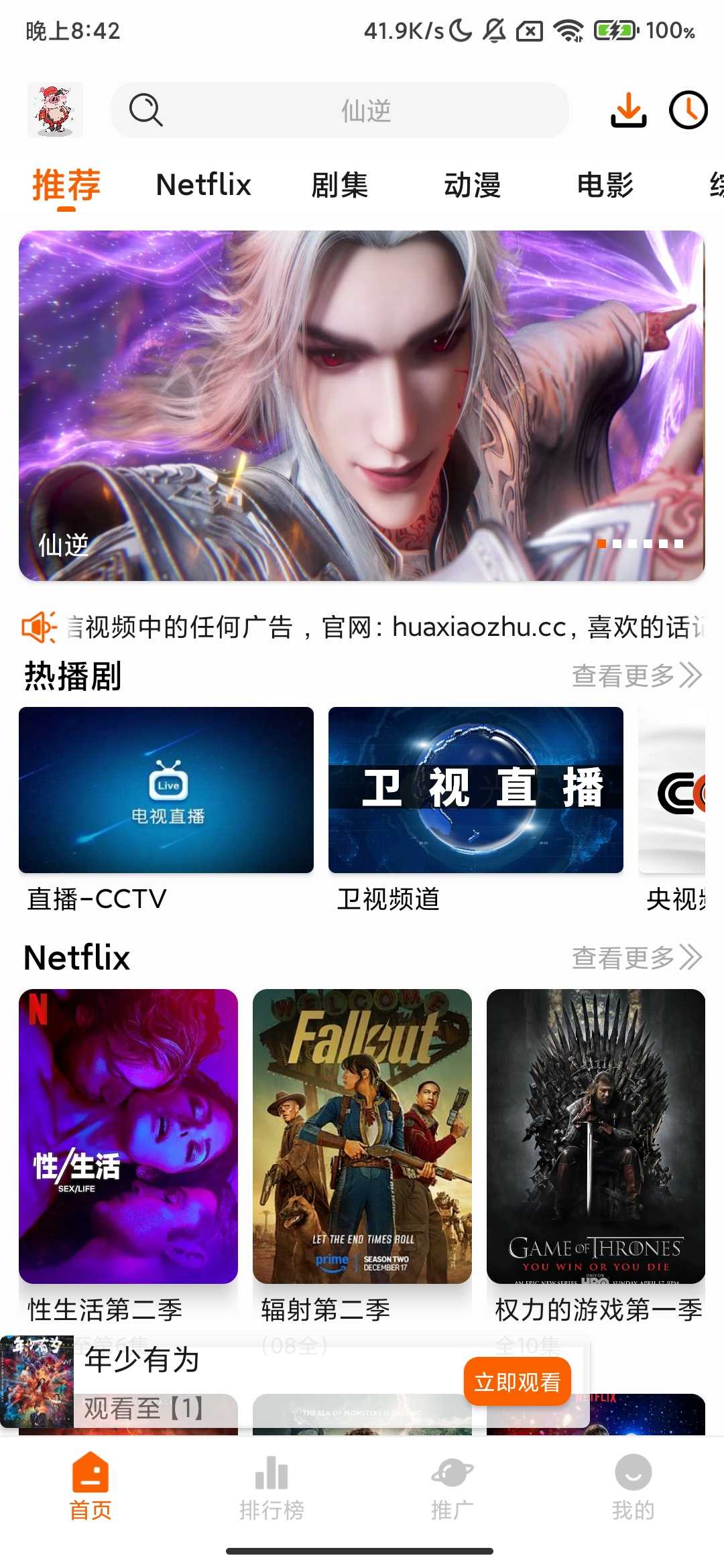The height and width of the screenshot is (1568, 724).
Task: Open 辐射第二季 poster
Action: click(x=362, y=1136)
